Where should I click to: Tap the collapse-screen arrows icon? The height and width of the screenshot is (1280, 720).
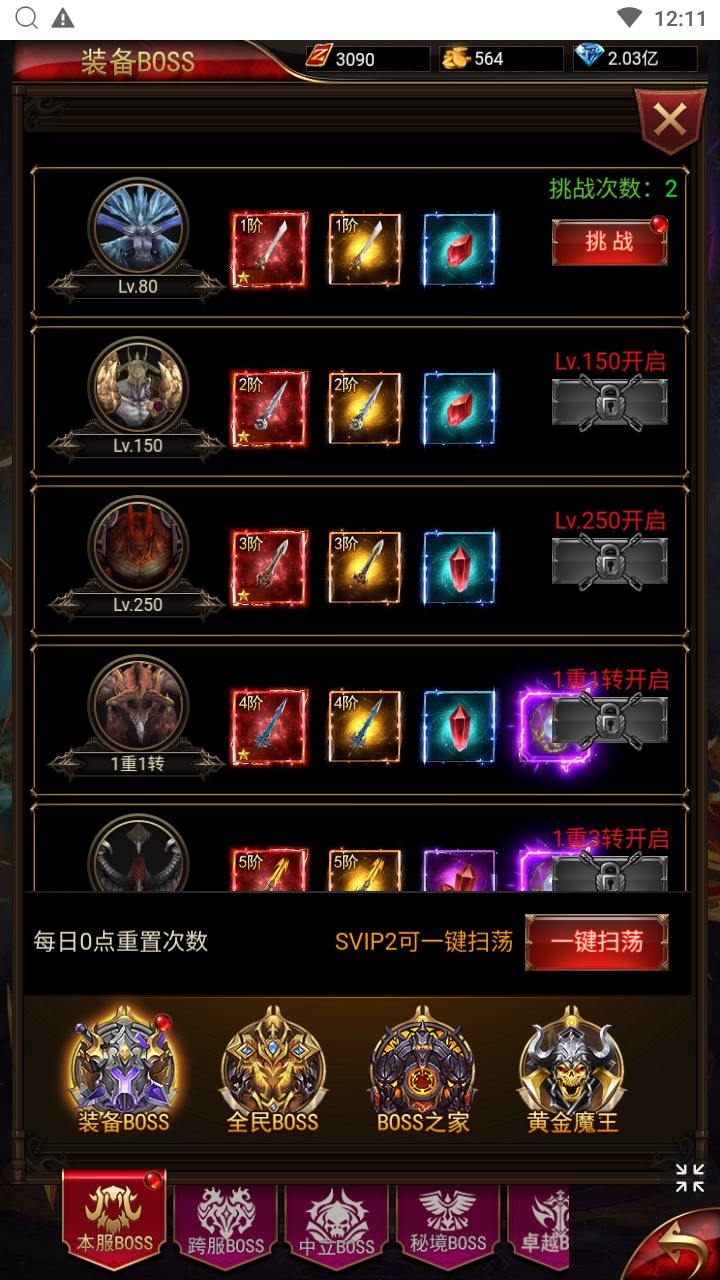[690, 1178]
